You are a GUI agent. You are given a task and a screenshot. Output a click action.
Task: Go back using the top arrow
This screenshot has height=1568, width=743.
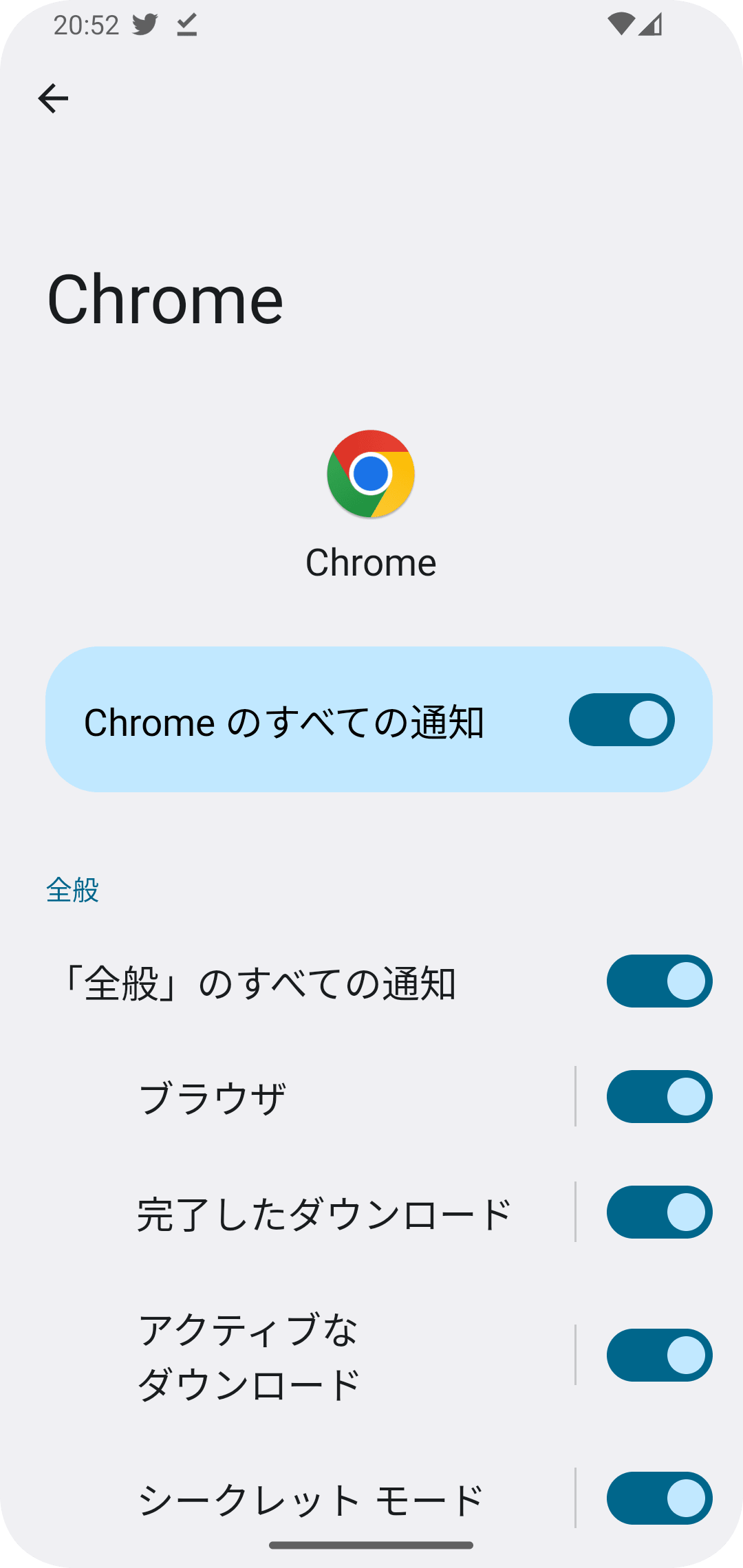(x=53, y=98)
